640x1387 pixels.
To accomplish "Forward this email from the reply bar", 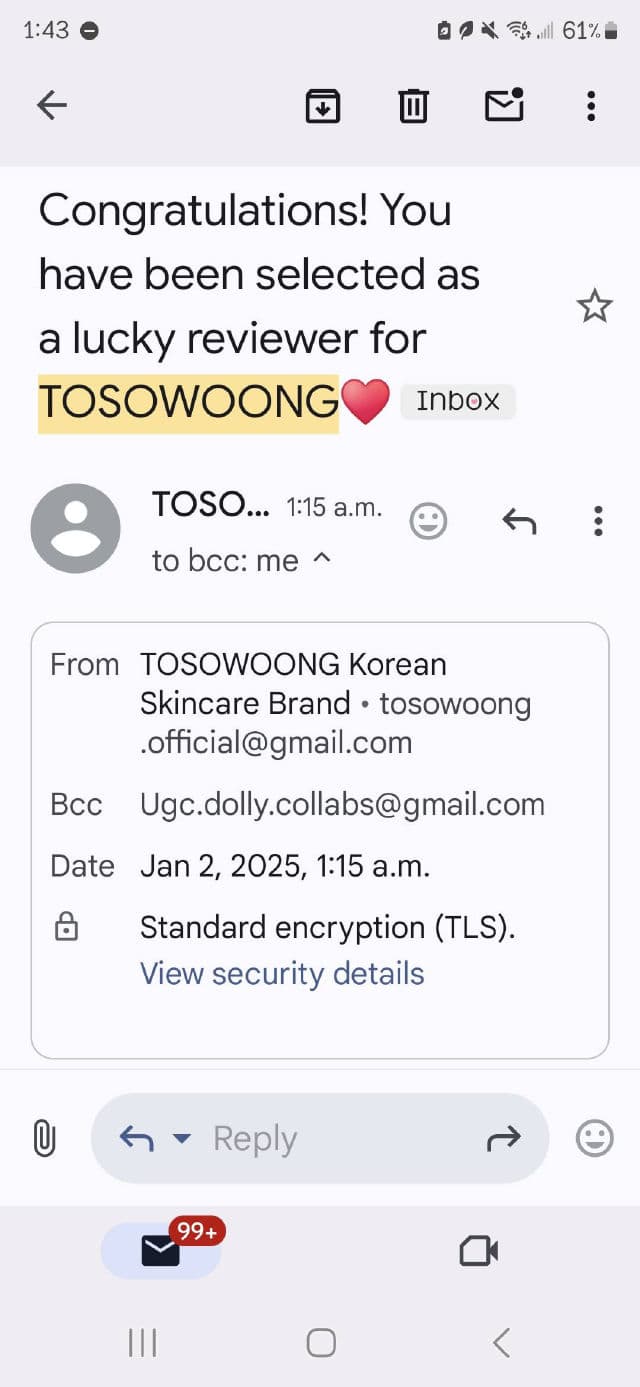I will pyautogui.click(x=505, y=1138).
